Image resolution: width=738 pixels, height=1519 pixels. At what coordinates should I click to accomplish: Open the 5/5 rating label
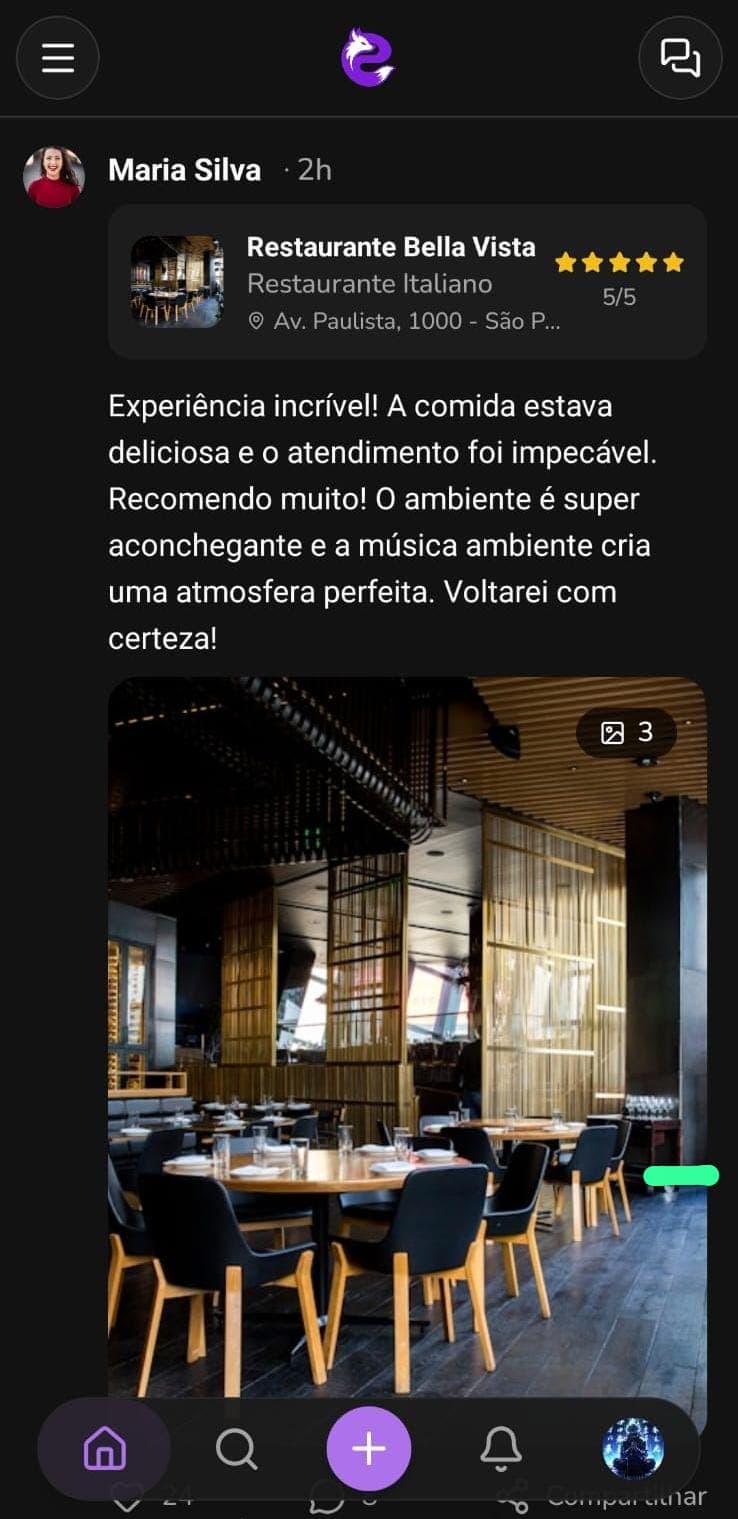(619, 296)
